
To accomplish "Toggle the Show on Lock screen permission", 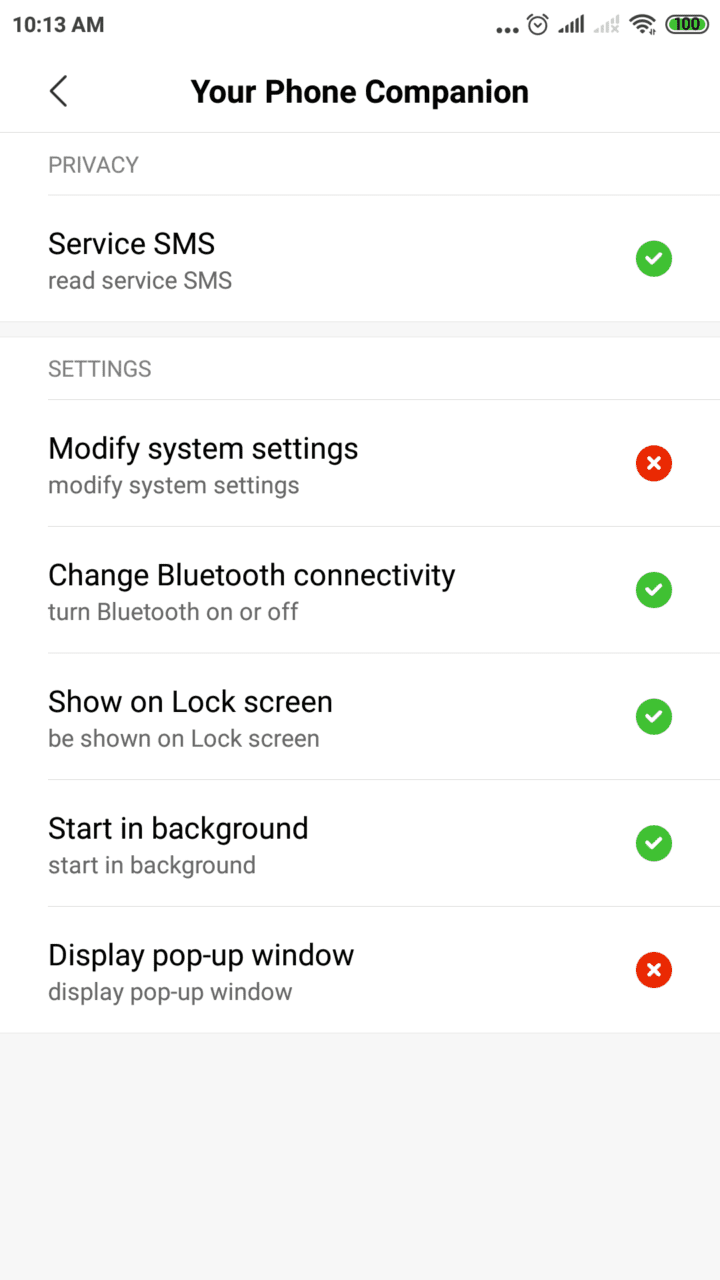I will click(654, 717).
